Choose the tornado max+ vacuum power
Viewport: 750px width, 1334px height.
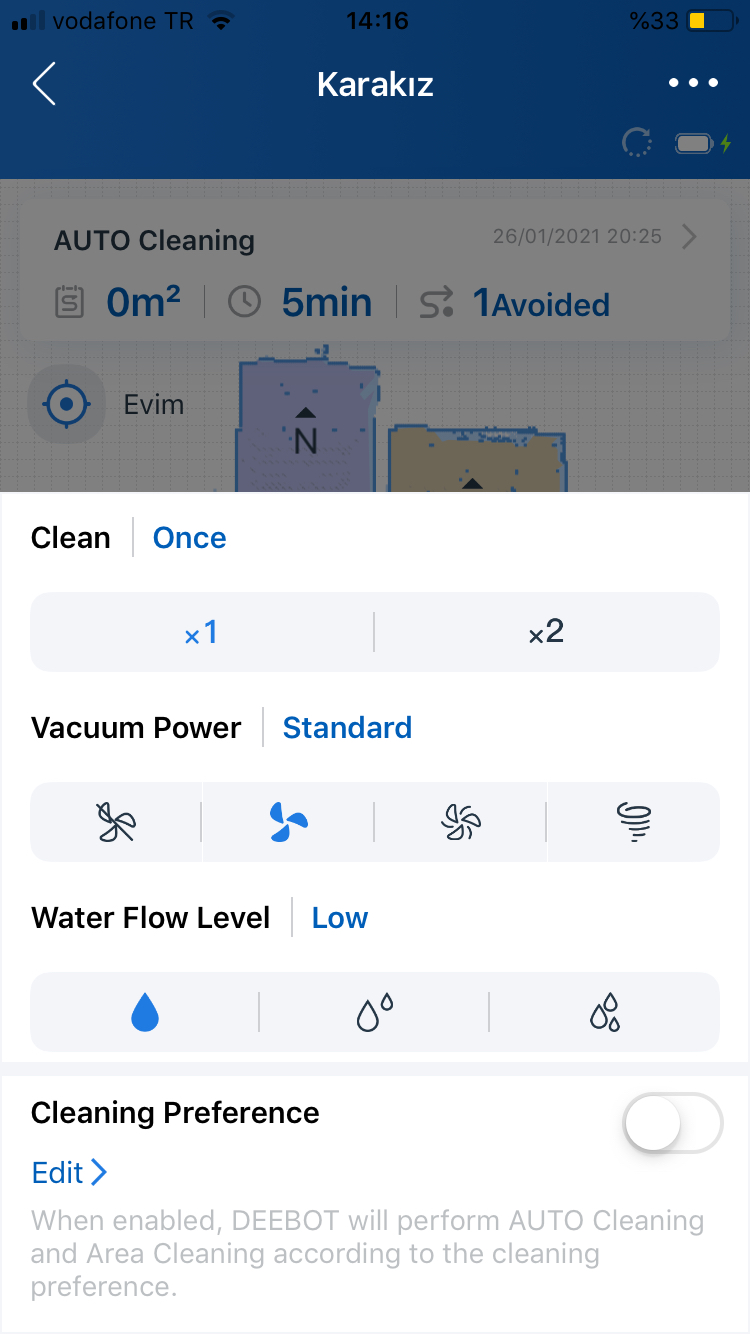point(633,822)
